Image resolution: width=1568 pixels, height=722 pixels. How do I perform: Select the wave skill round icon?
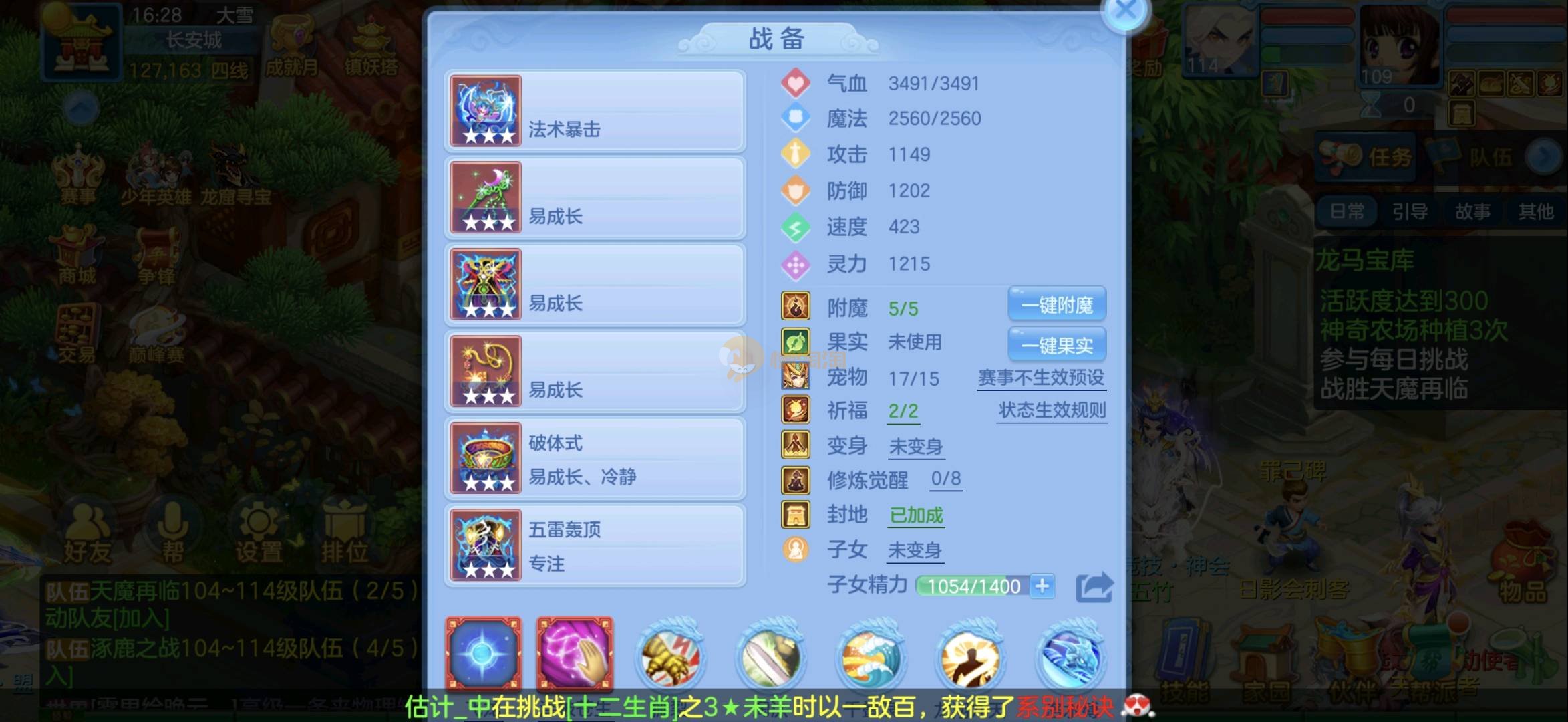[869, 657]
